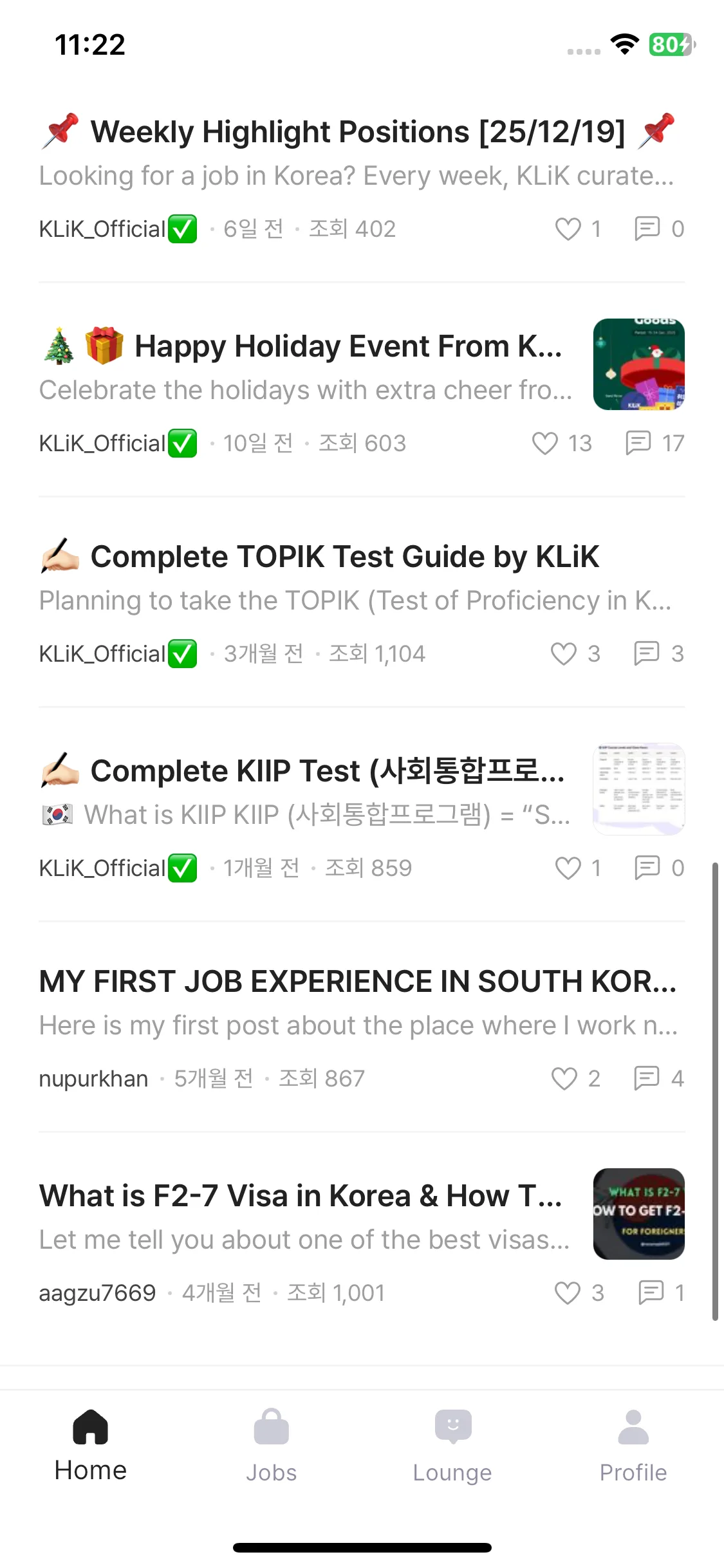Open the Weekly Highlight Positions post
Image resolution: width=724 pixels, height=1568 pixels.
[x=357, y=133]
